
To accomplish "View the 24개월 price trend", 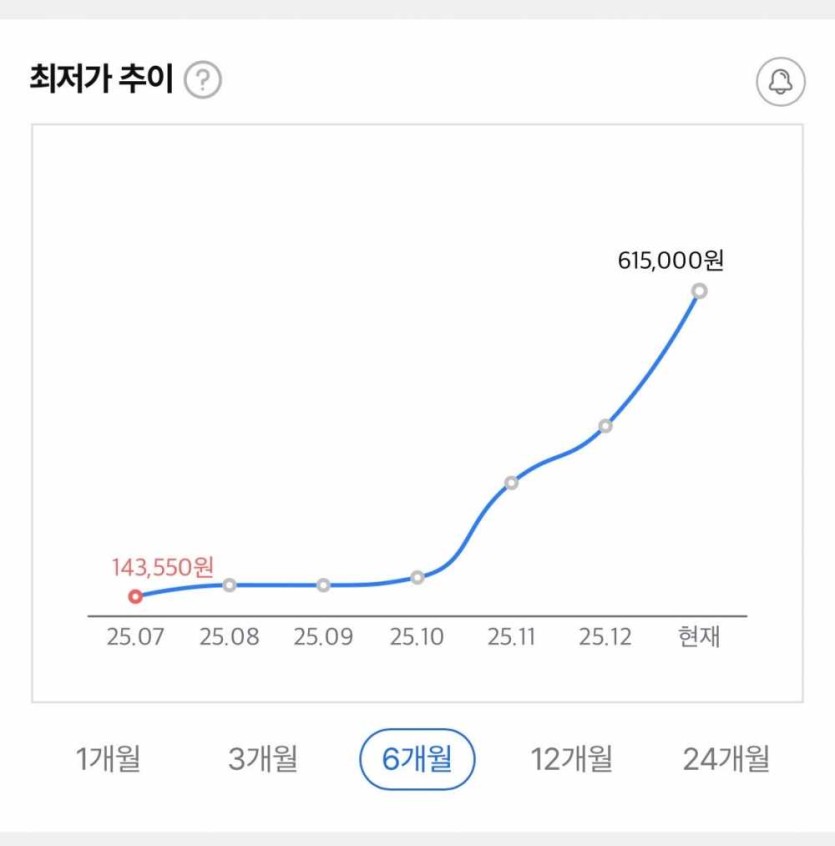I will pos(727,759).
